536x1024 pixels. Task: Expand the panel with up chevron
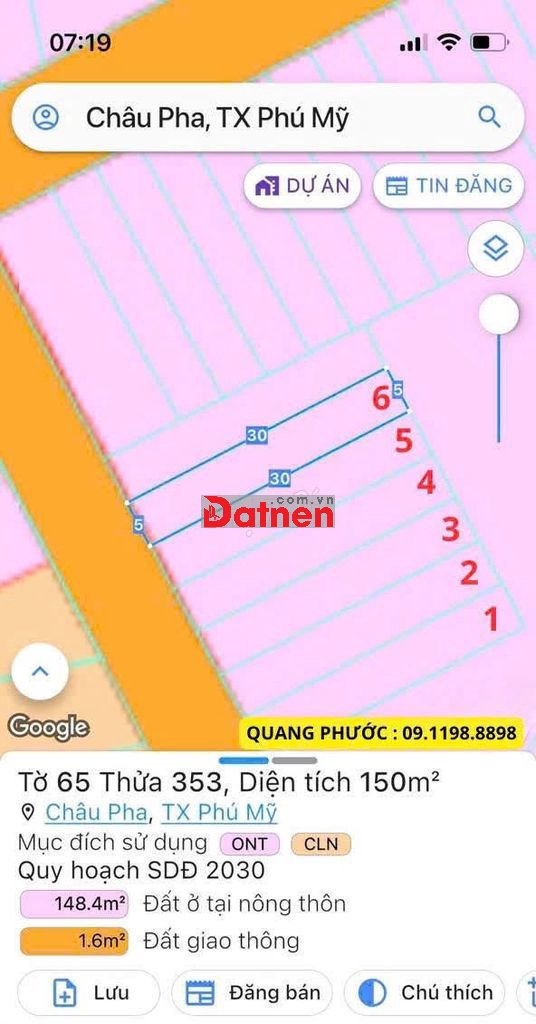coord(40,671)
